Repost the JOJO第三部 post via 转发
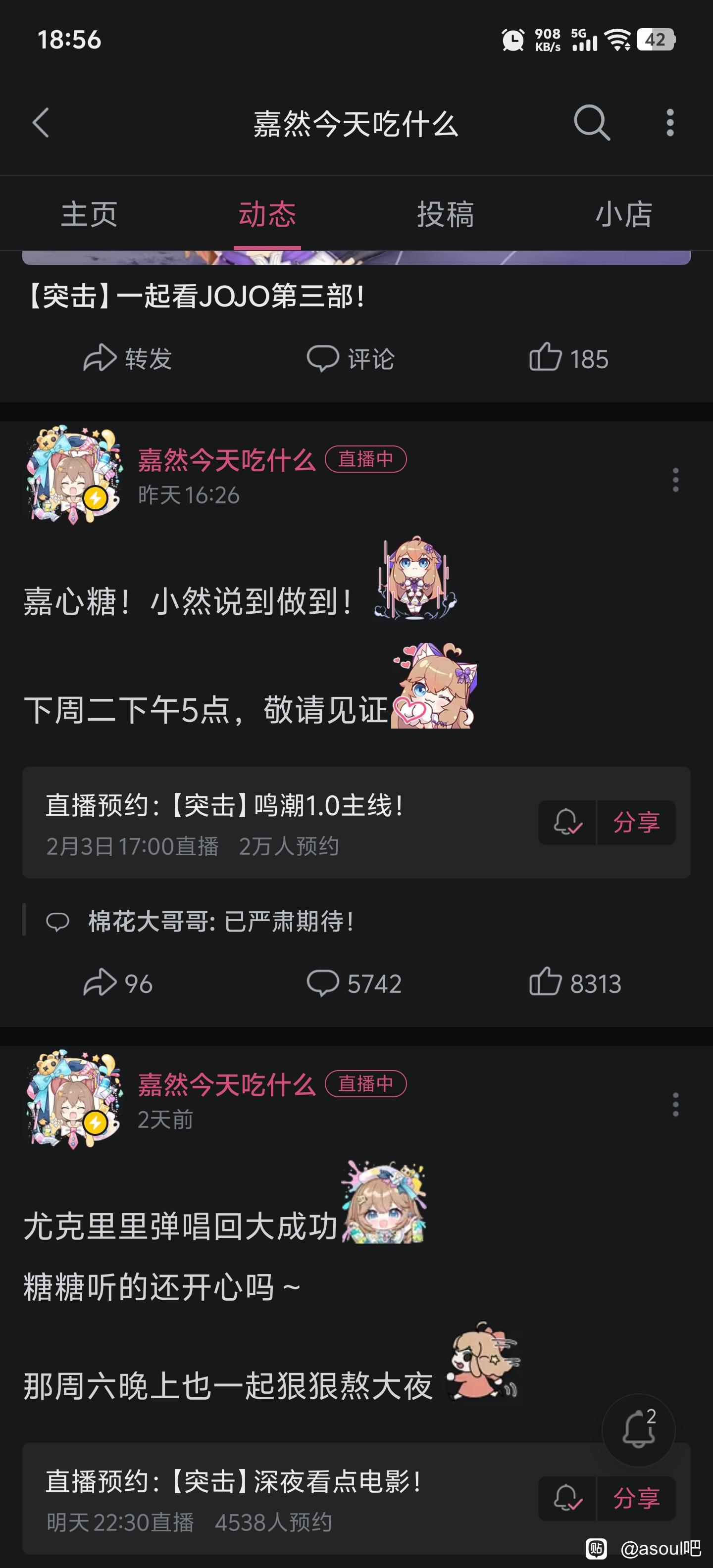713x1568 pixels. (128, 358)
